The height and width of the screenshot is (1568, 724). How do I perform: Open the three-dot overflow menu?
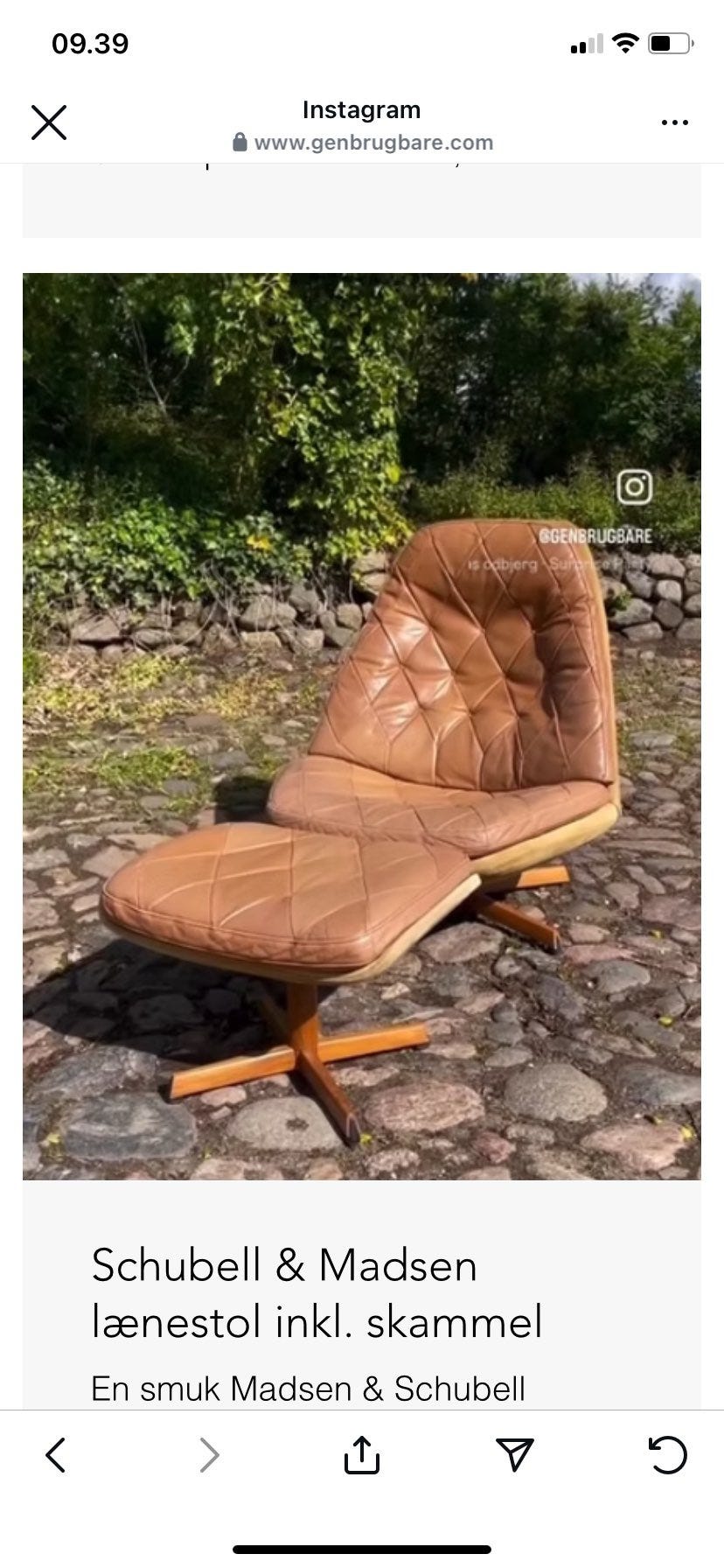(x=674, y=122)
